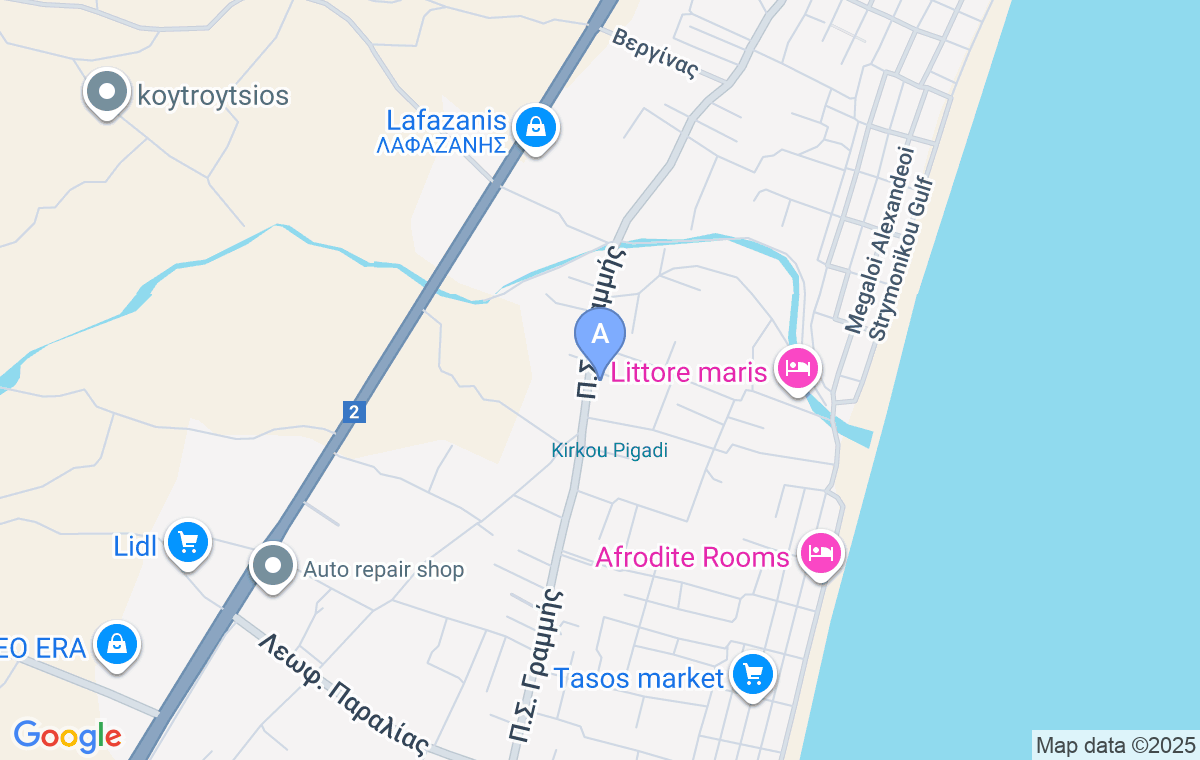The image size is (1200, 760).
Task: Tap the koytroytsios place pin
Action: [x=106, y=94]
